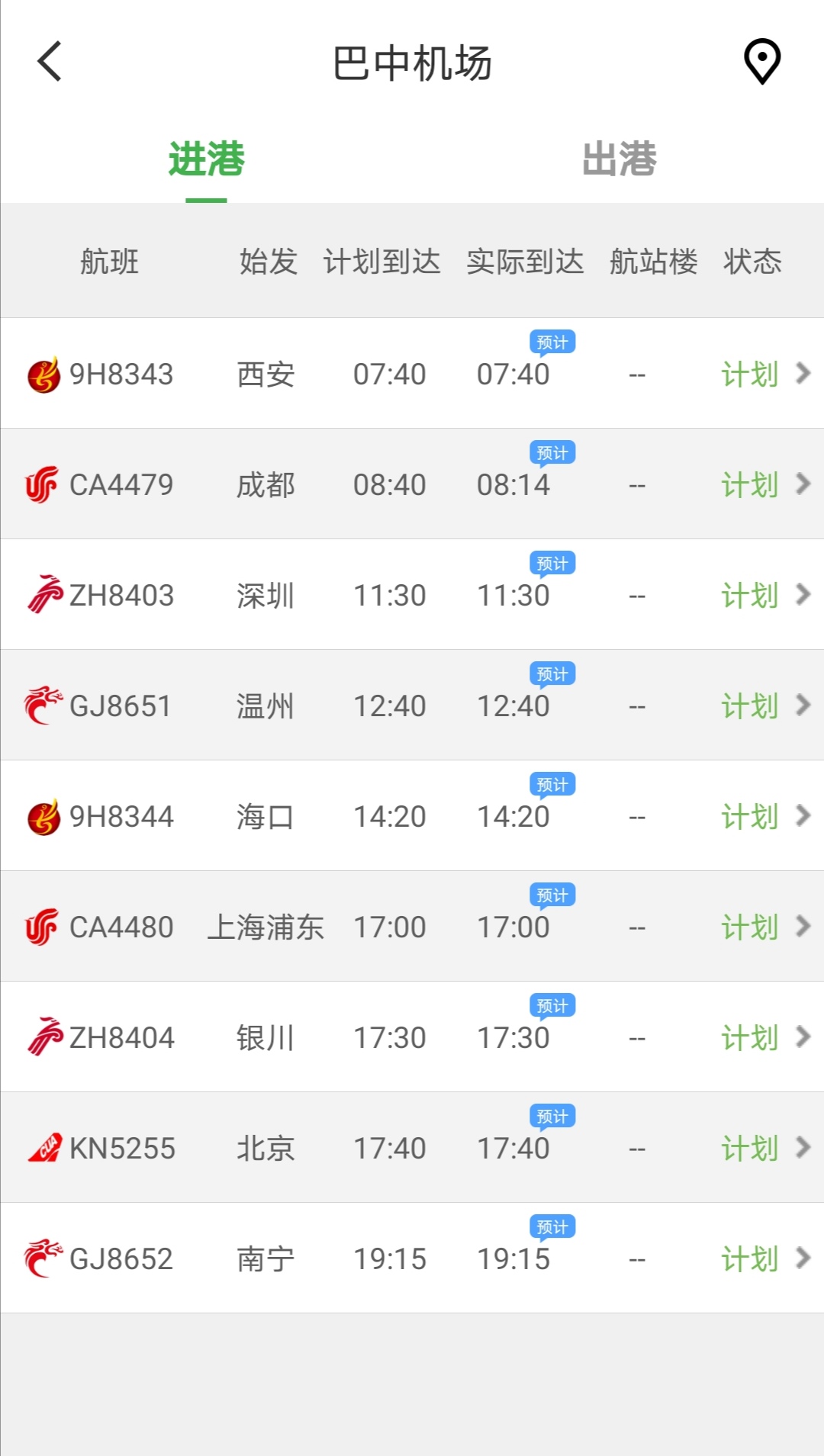Open flight ZH8404 from 银川
Viewport: 824px width, 1456px height.
(x=412, y=1037)
